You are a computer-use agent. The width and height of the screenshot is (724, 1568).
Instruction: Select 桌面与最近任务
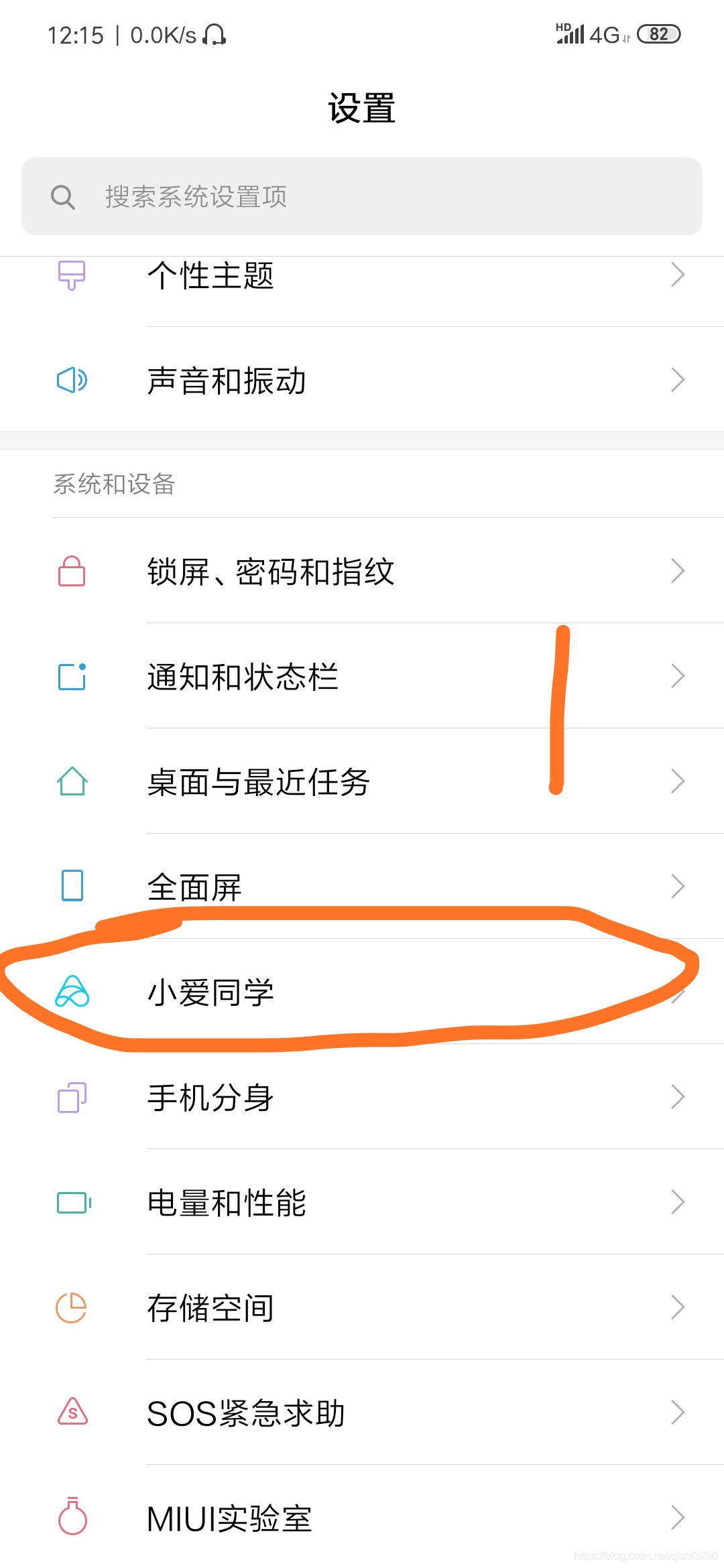coord(362,781)
